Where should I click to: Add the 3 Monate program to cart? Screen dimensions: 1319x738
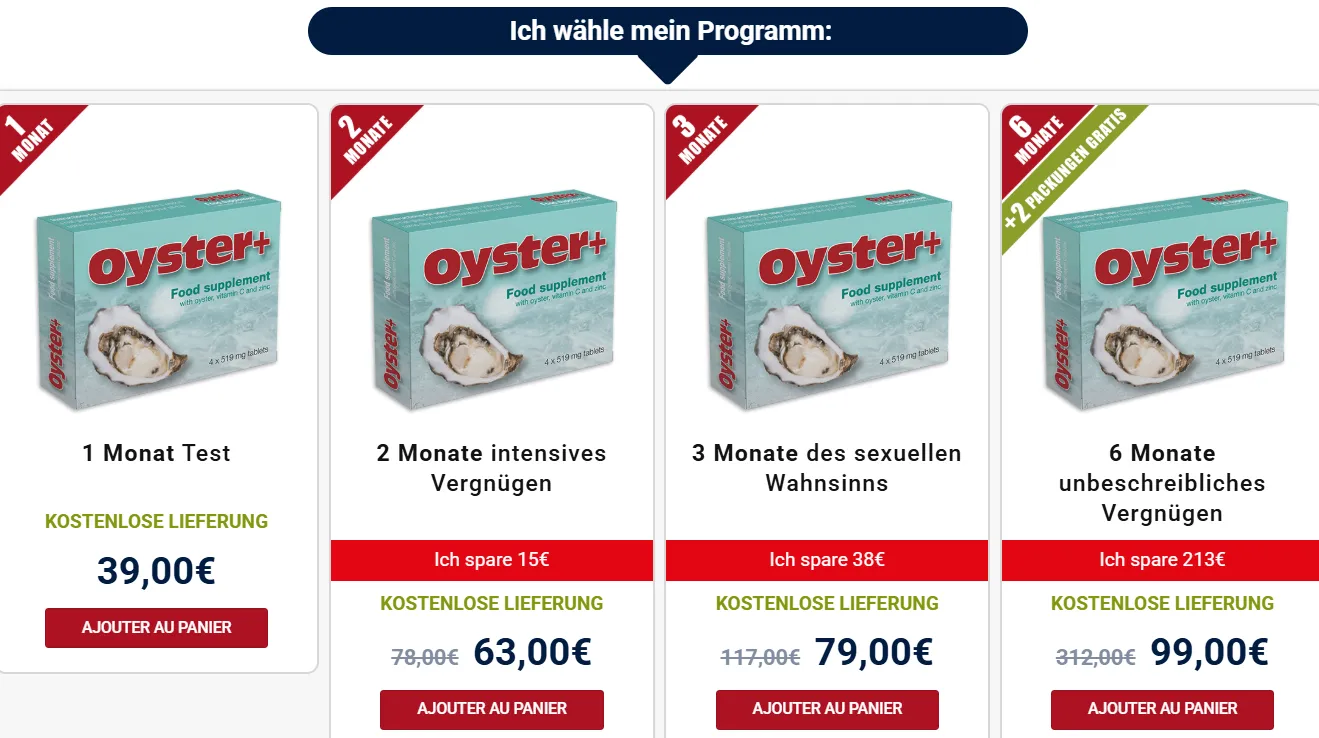(x=827, y=709)
